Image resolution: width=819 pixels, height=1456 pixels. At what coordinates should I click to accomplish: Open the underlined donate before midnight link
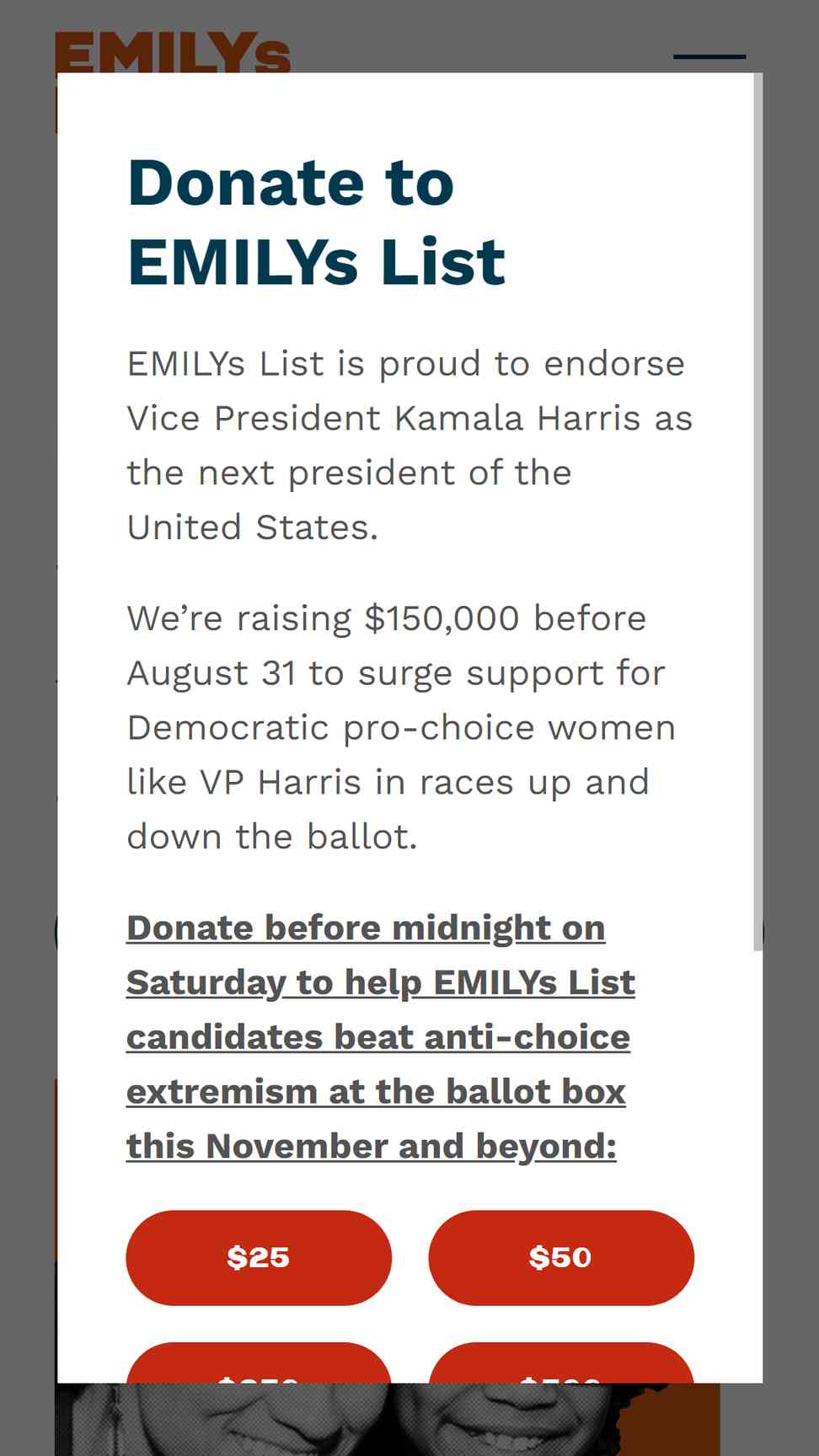(380, 1037)
